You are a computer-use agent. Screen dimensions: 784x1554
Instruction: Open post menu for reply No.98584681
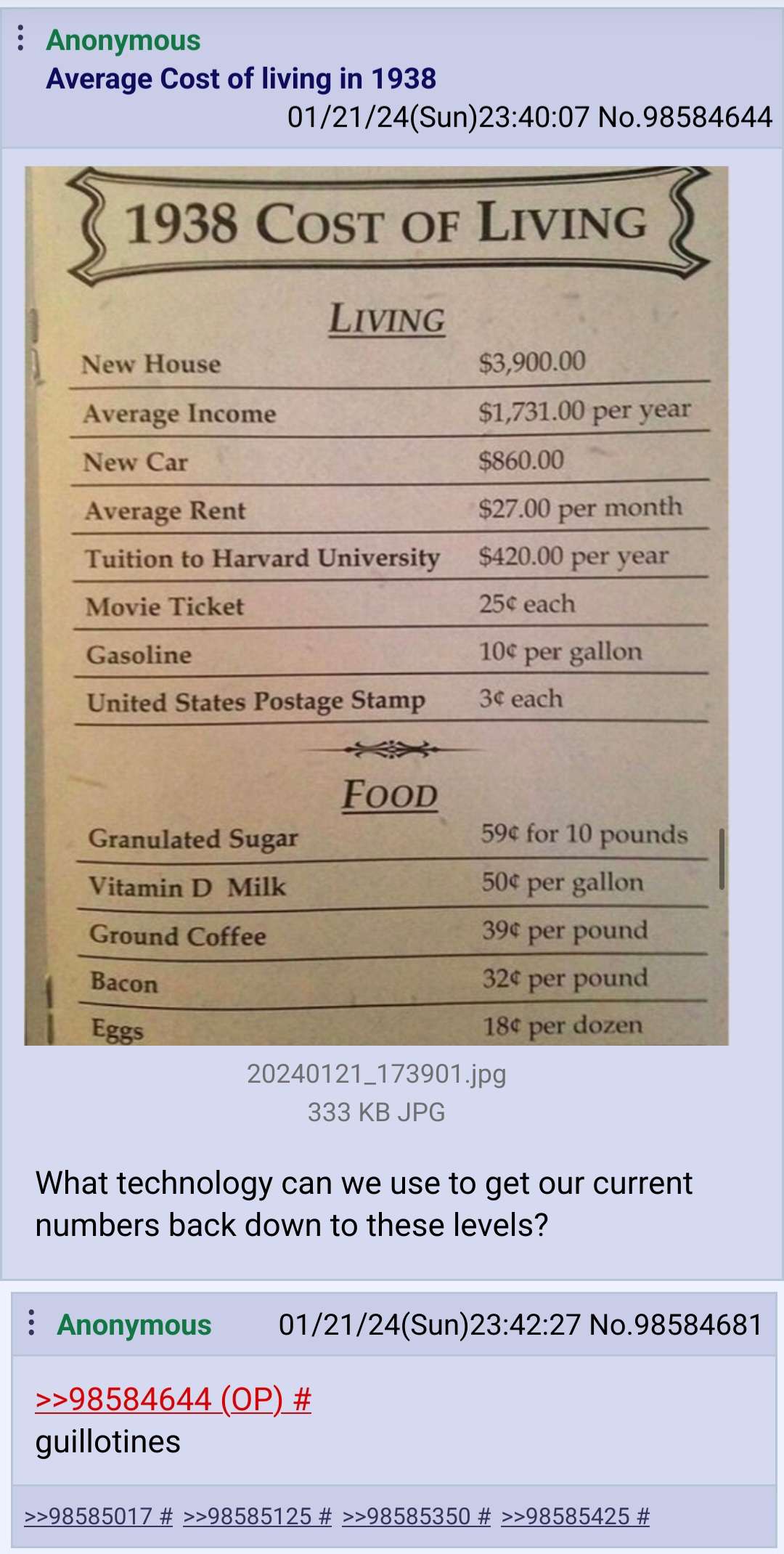31,1323
